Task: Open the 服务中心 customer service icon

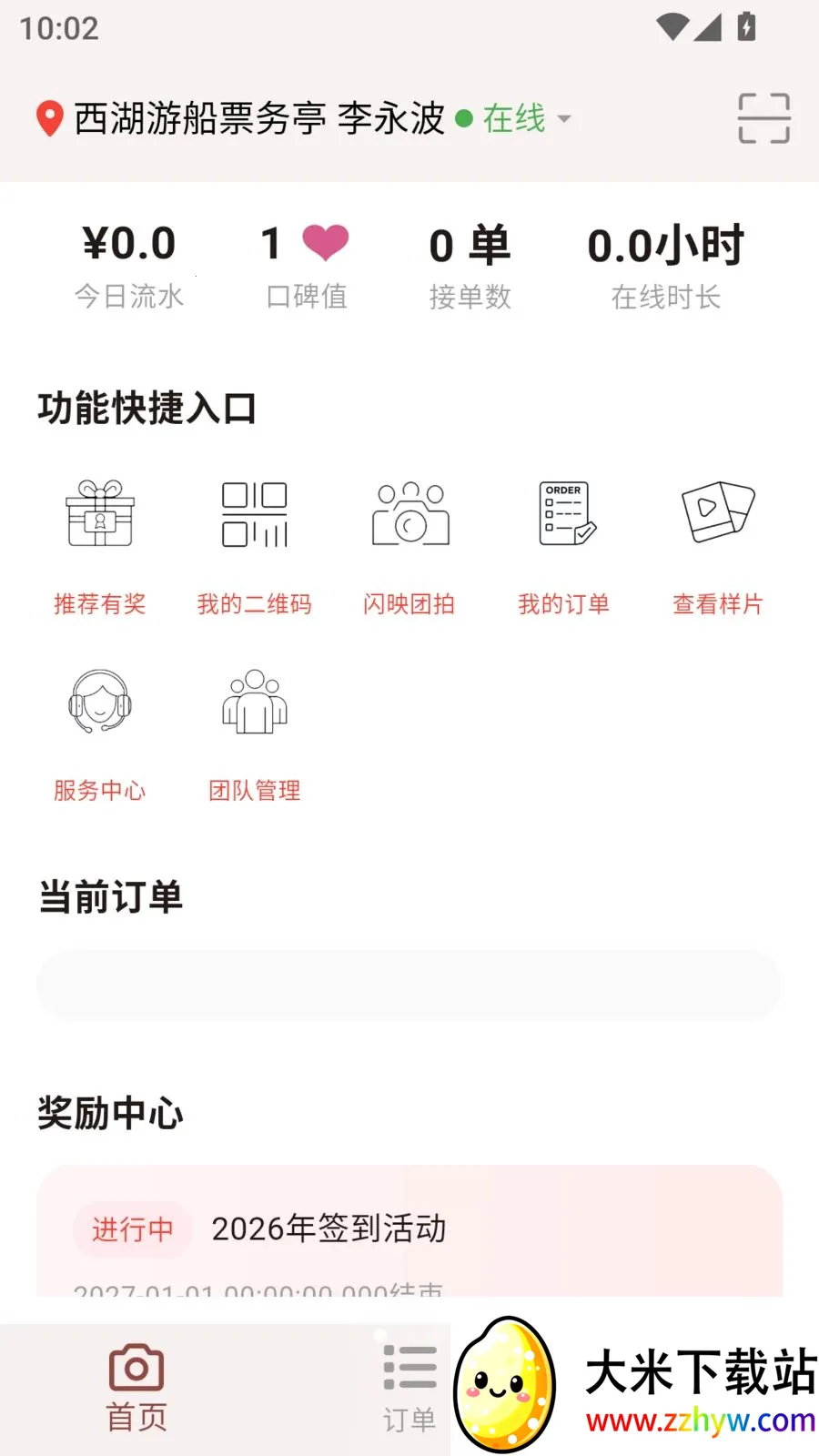Action: pos(100,701)
